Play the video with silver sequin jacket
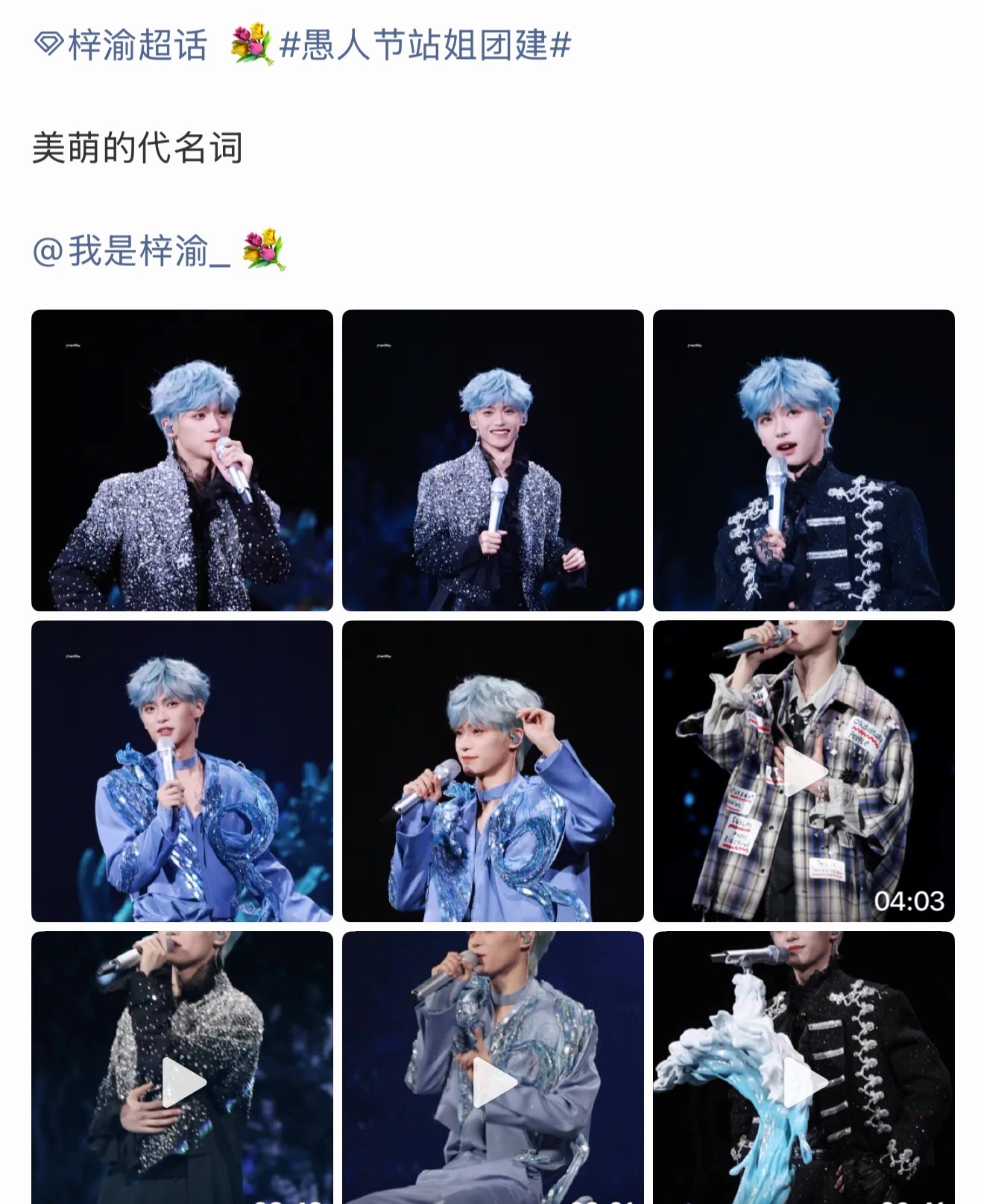The image size is (984, 1204). click(182, 1068)
